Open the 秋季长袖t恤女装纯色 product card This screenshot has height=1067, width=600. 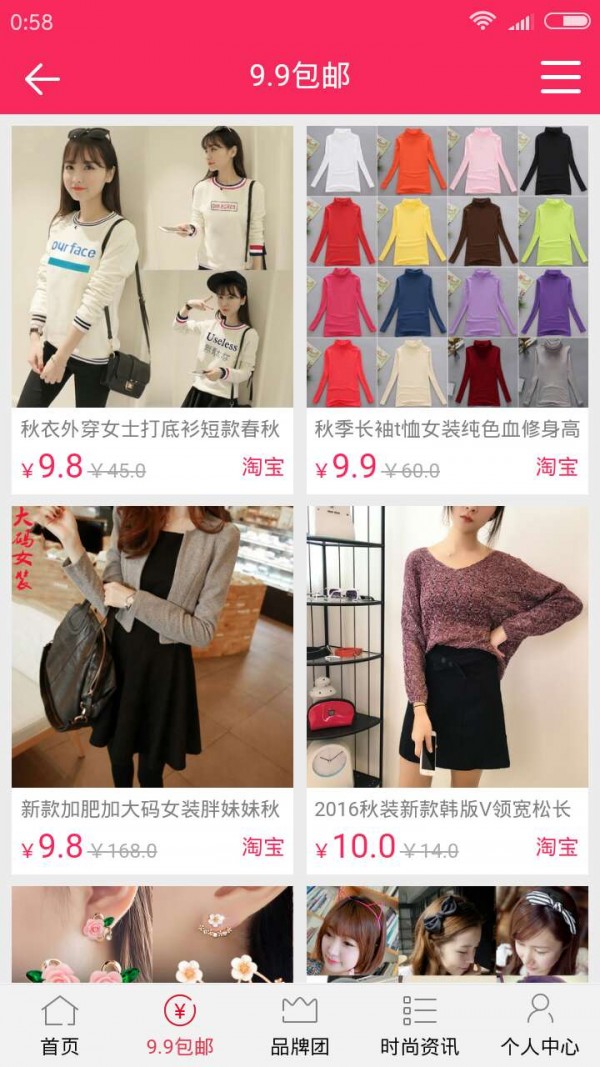447,300
